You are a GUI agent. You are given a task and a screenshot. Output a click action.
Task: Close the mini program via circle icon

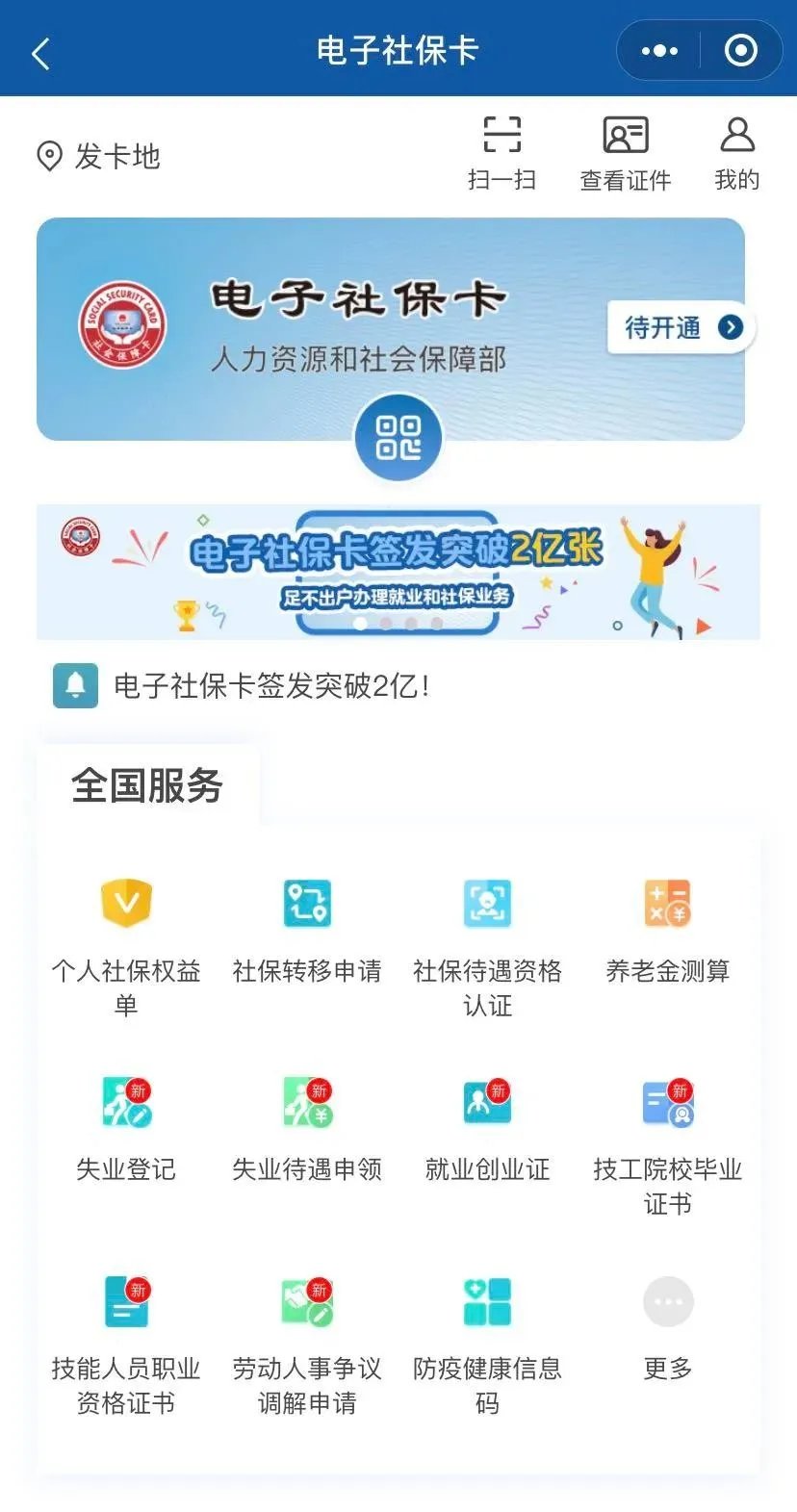click(x=740, y=51)
